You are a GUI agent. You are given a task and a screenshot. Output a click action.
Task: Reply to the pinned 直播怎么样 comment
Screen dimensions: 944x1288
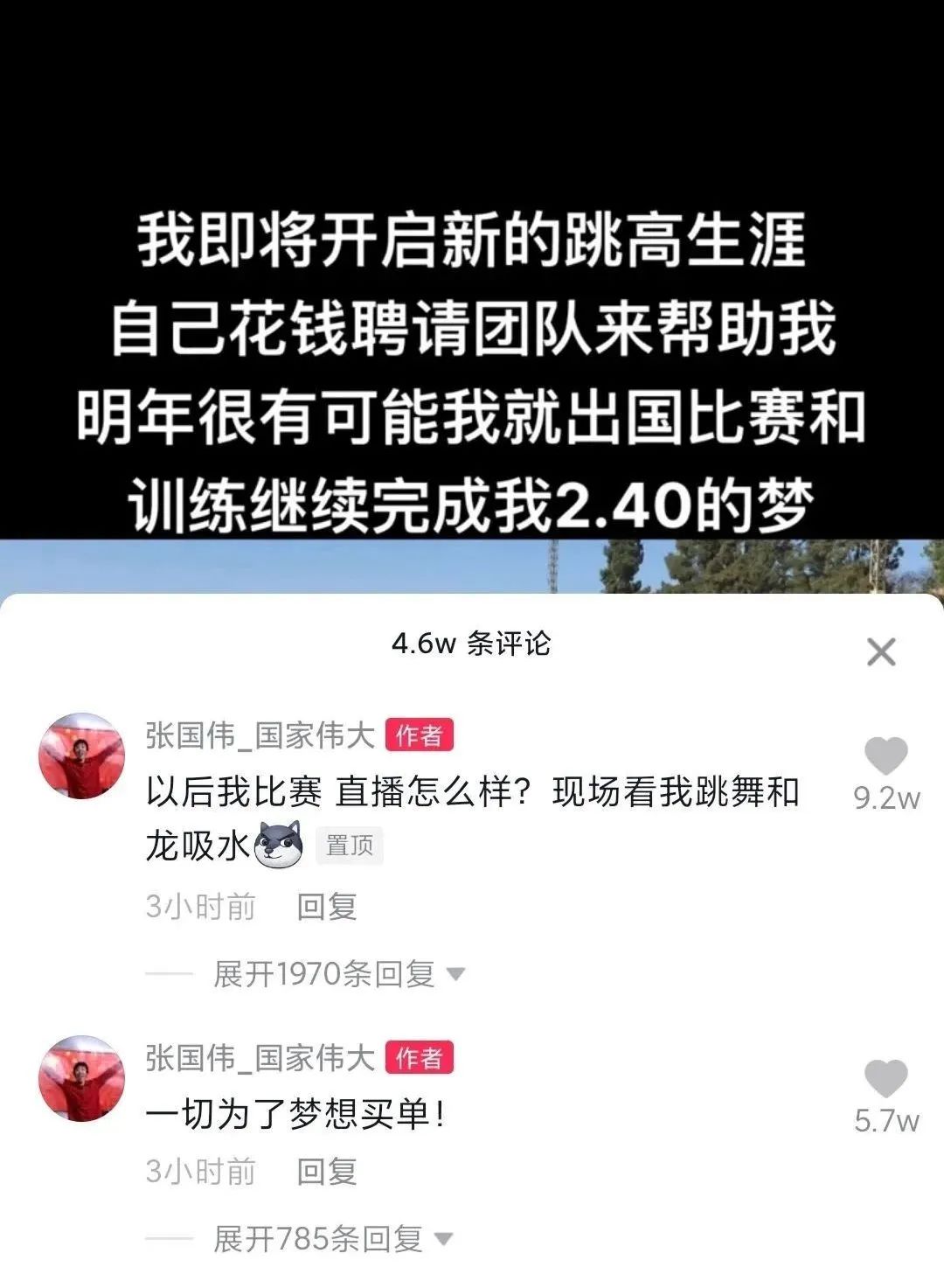point(327,907)
